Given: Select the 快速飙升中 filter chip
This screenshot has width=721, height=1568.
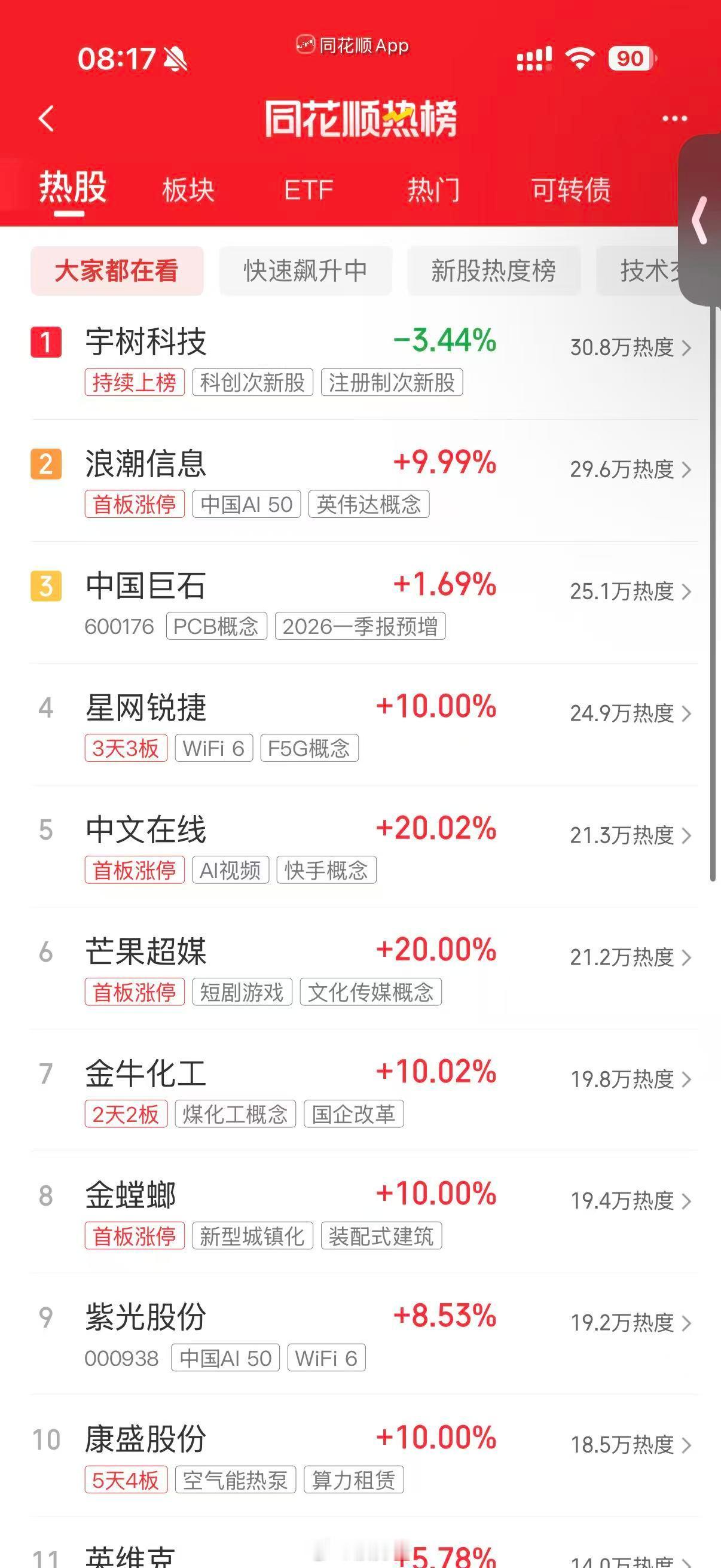Looking at the screenshot, I should (305, 271).
